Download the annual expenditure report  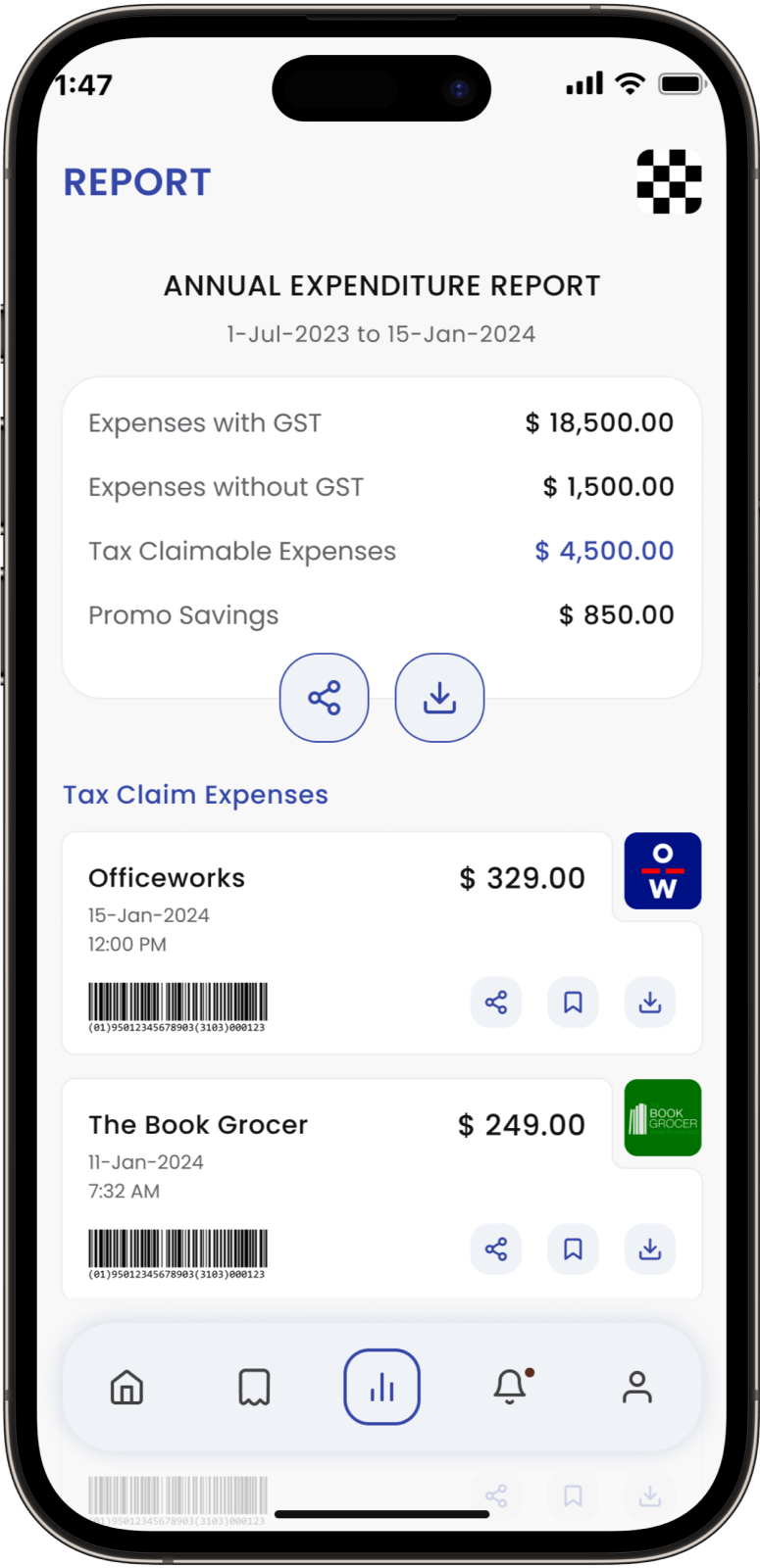point(439,698)
